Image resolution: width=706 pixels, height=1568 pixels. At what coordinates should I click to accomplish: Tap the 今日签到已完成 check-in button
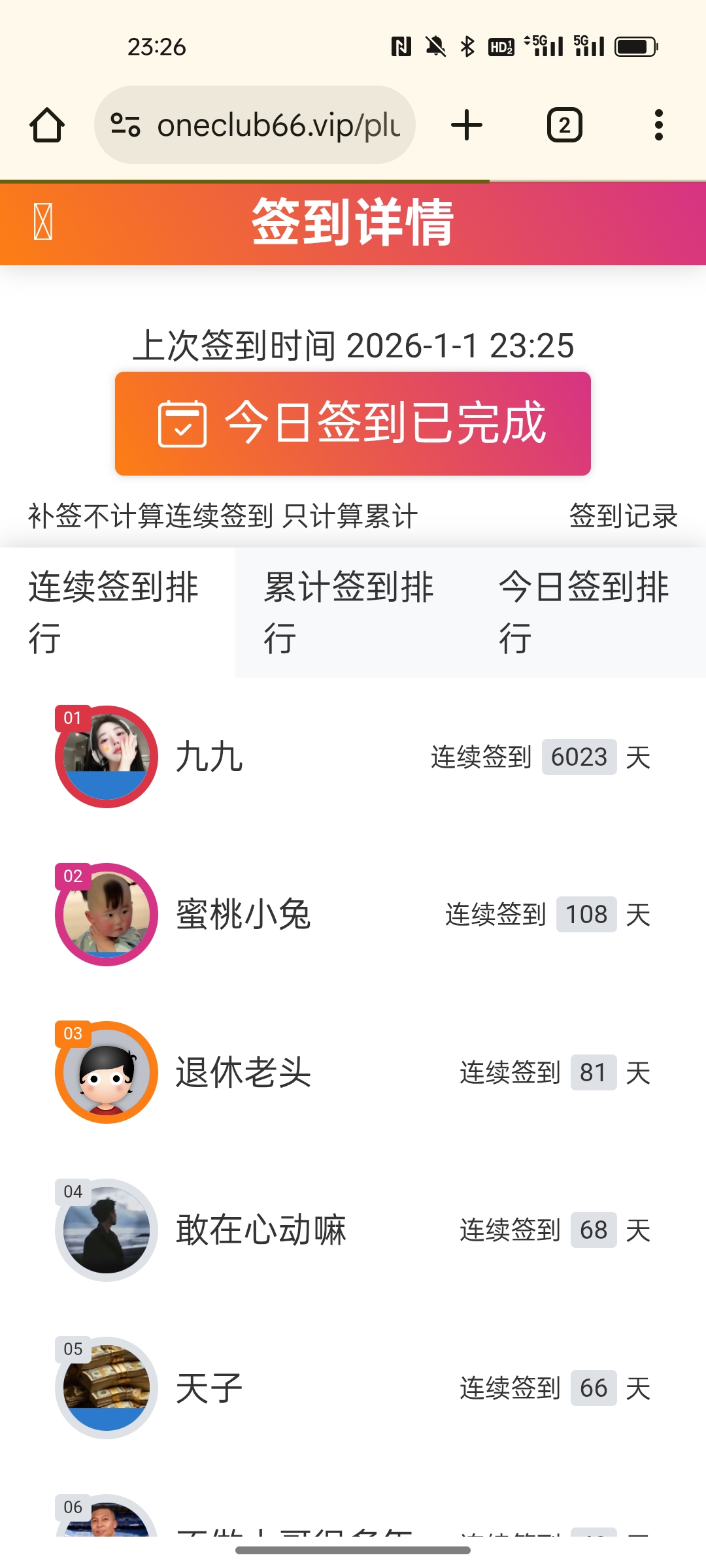pos(353,423)
